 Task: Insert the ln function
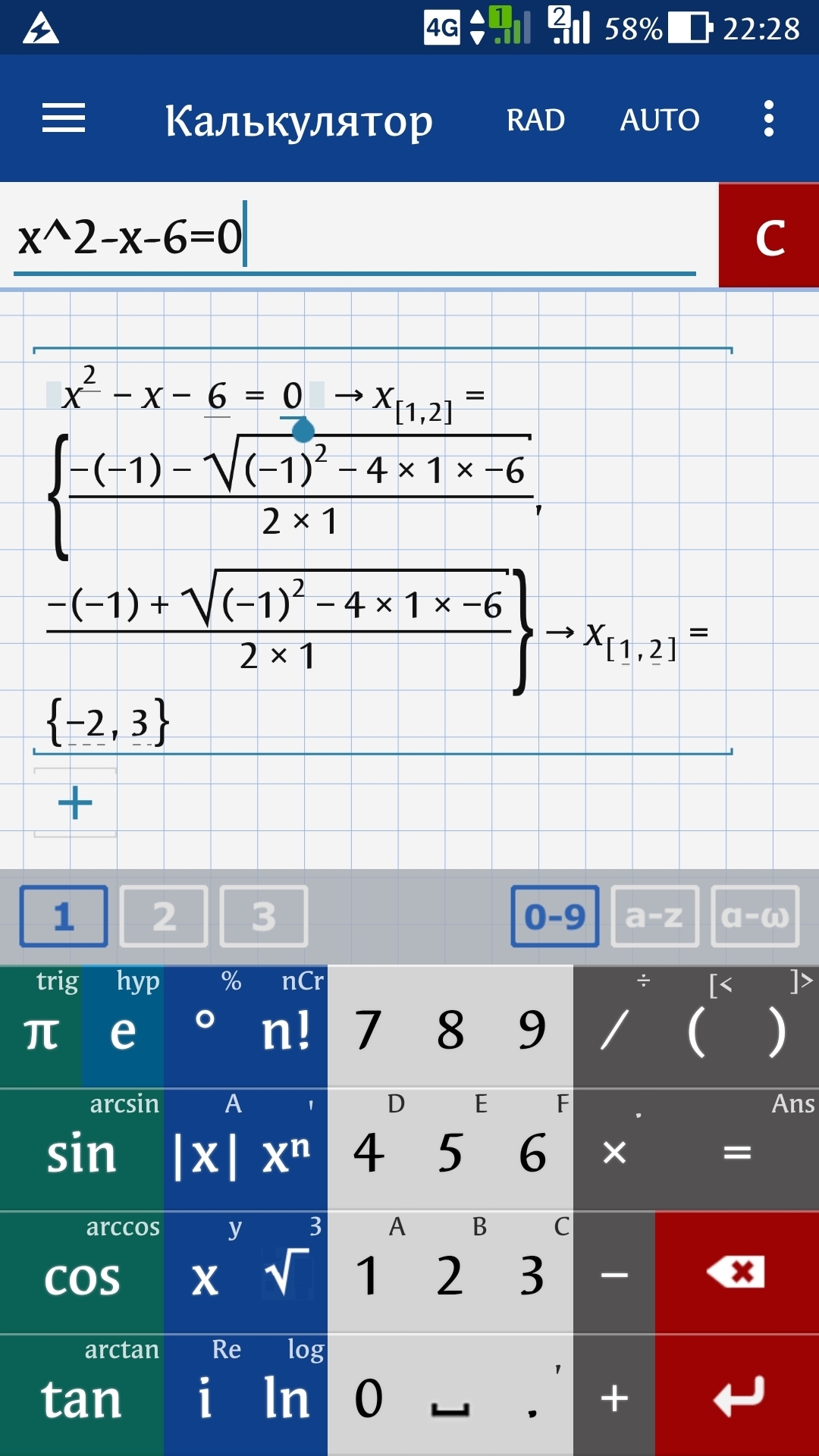[287, 1397]
